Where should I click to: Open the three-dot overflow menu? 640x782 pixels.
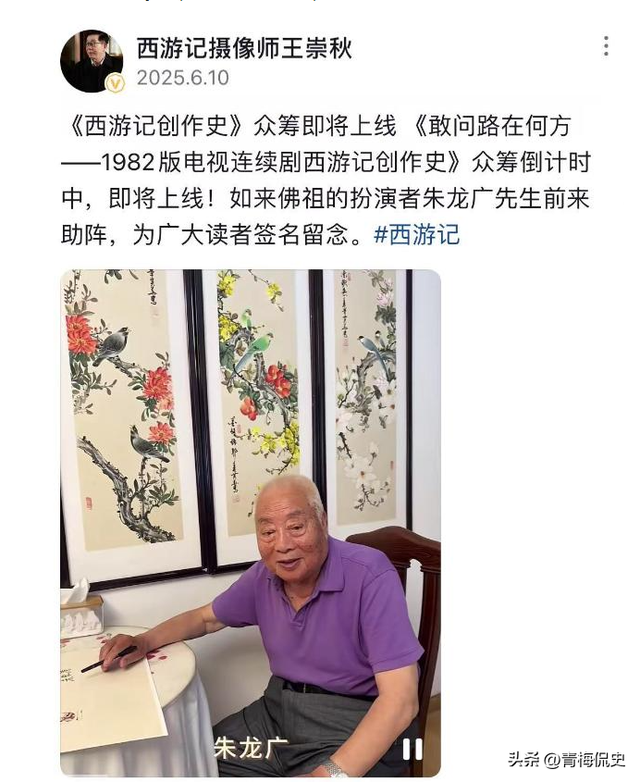pos(605,46)
